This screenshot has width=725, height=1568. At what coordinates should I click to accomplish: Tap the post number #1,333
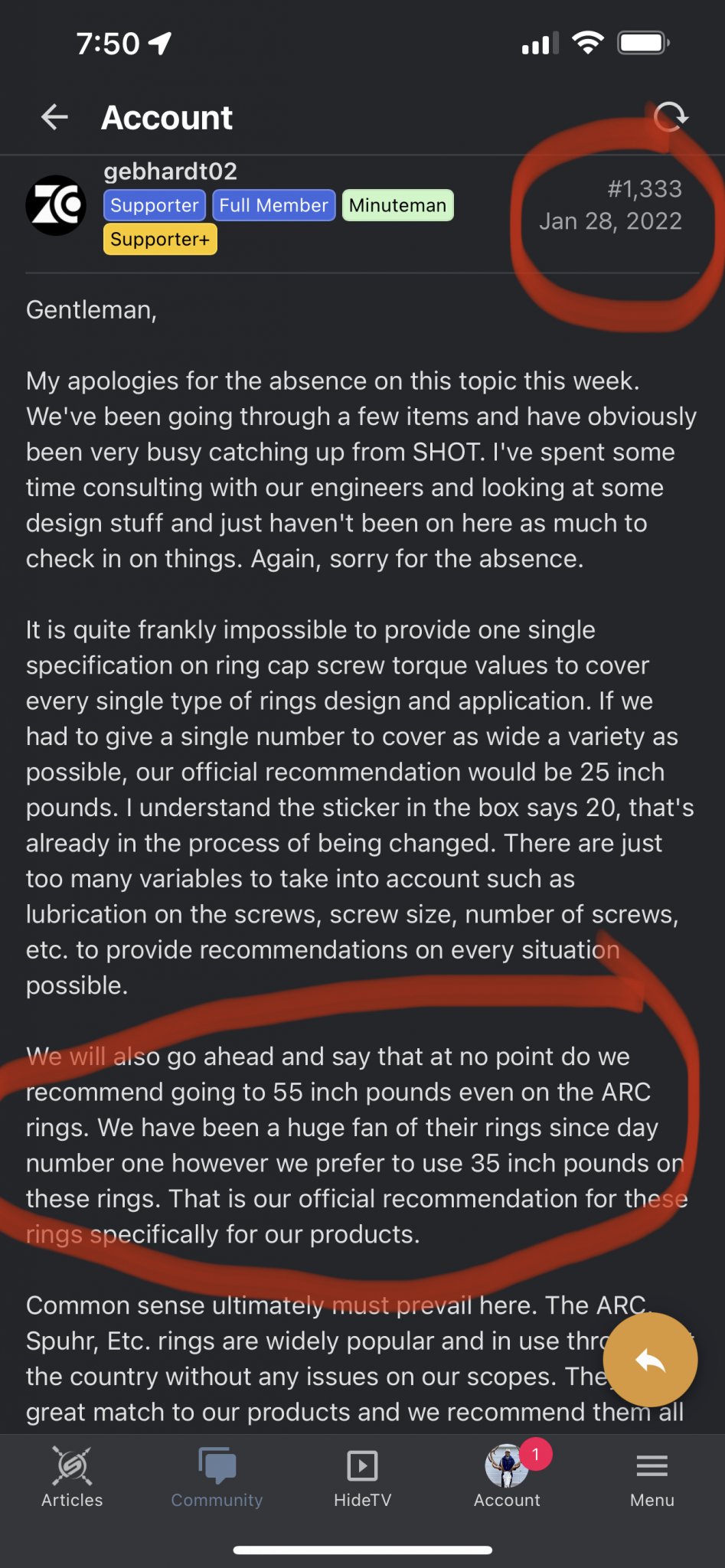(x=644, y=189)
